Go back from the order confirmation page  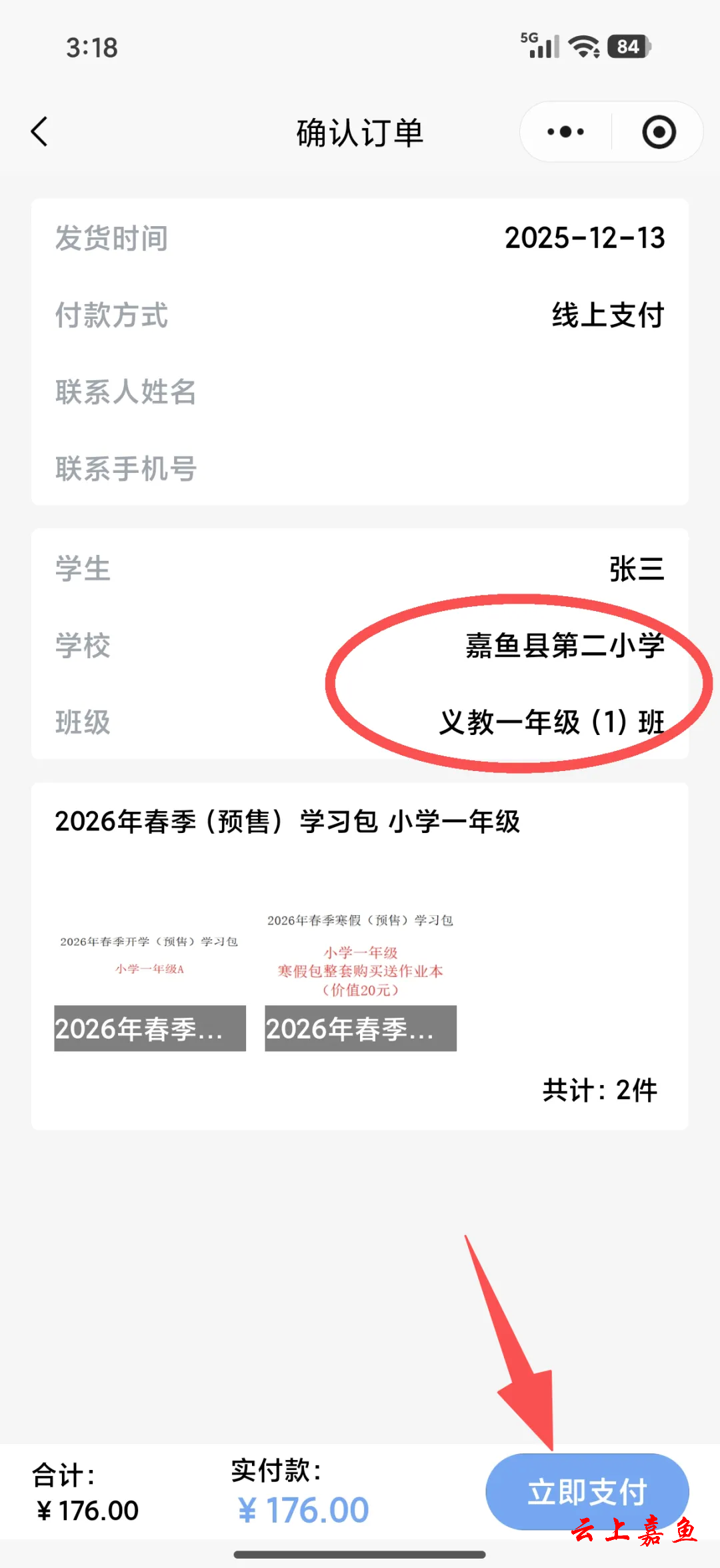[x=40, y=131]
